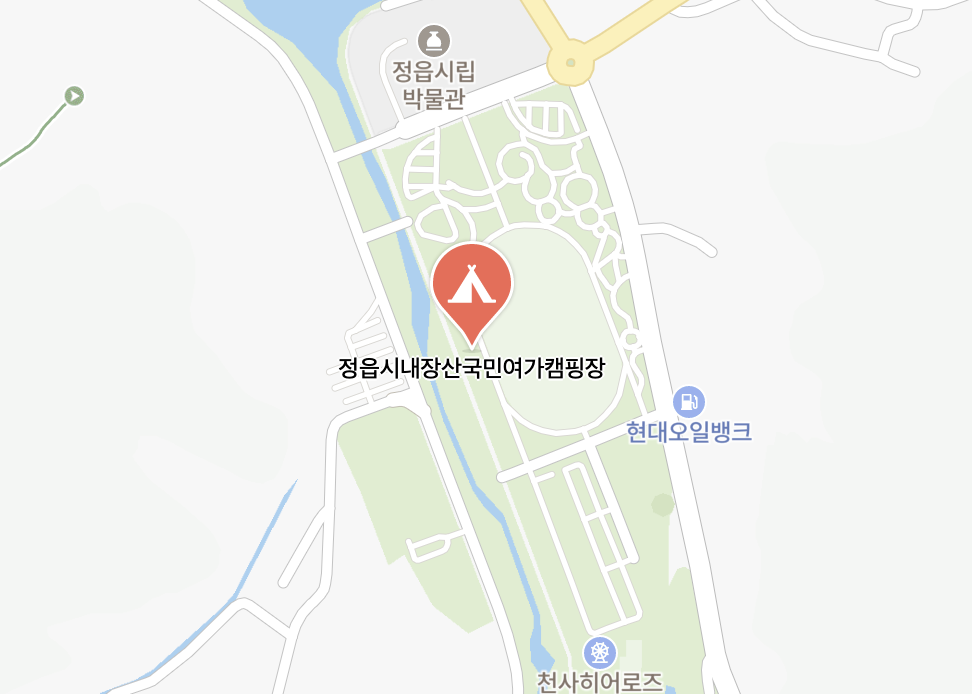
Task: Select the 현대오일뱅크 gas station marker
Action: coord(689,402)
